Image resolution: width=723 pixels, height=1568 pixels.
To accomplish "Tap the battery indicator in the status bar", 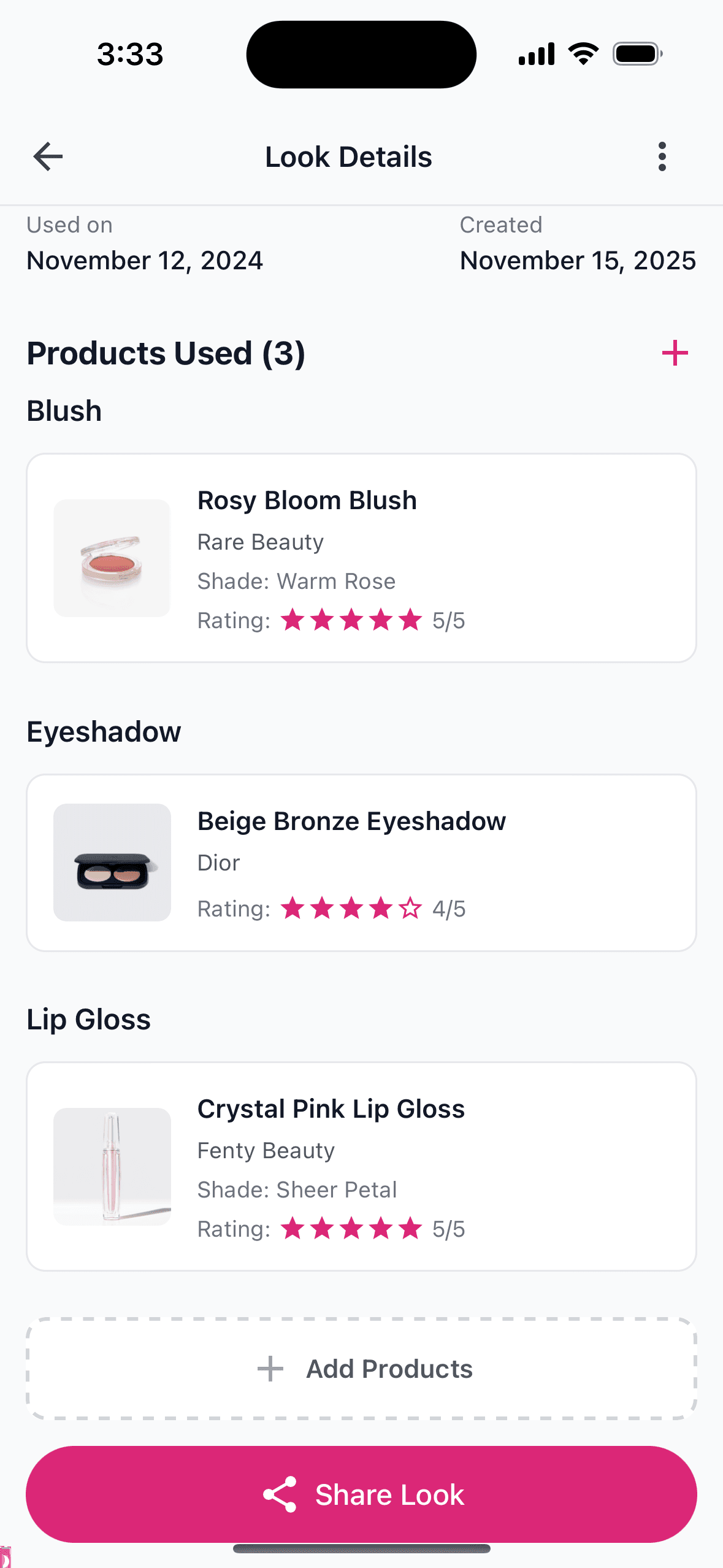I will coord(637,53).
